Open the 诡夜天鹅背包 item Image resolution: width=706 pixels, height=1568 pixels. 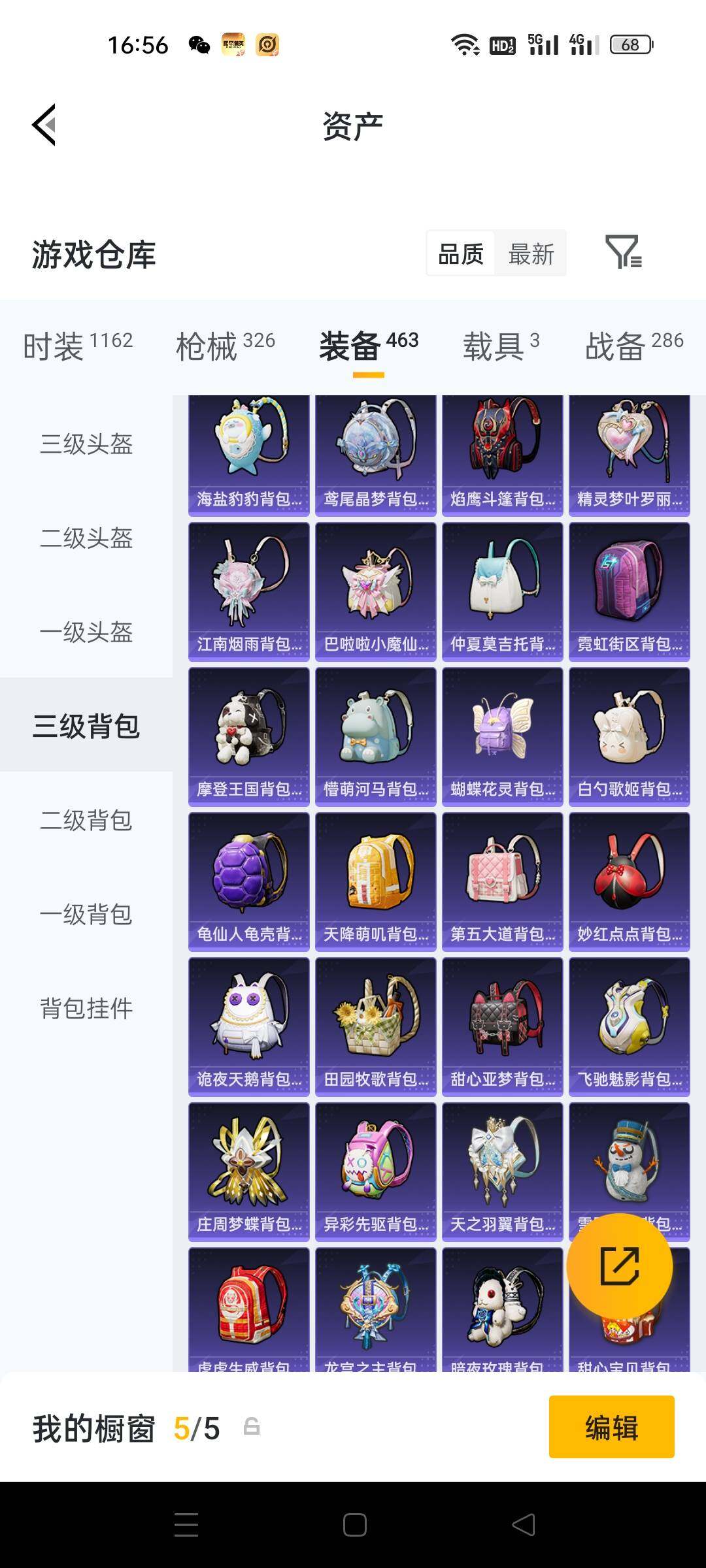pos(248,1022)
